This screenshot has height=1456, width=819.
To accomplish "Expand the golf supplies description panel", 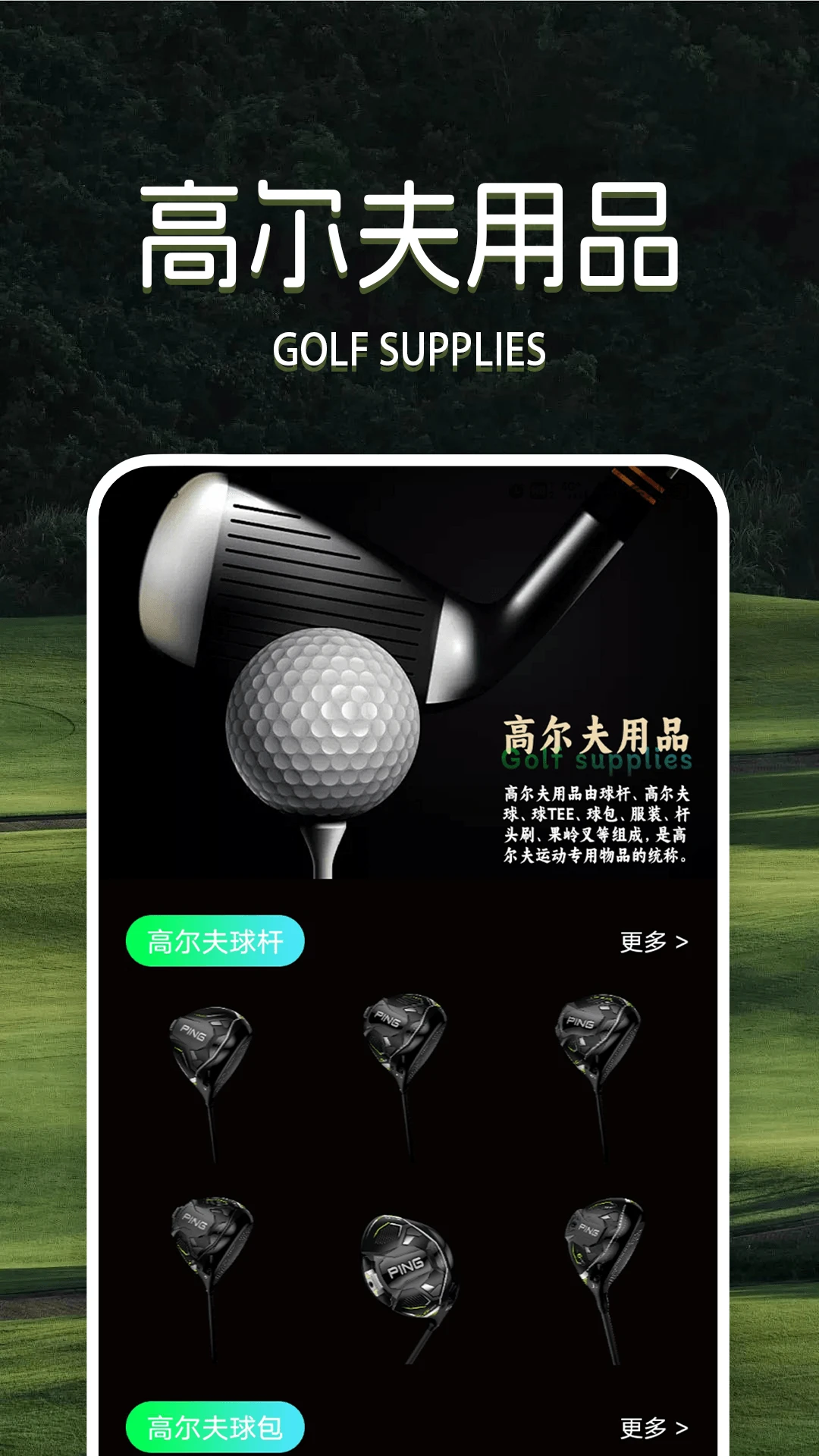I will [599, 827].
